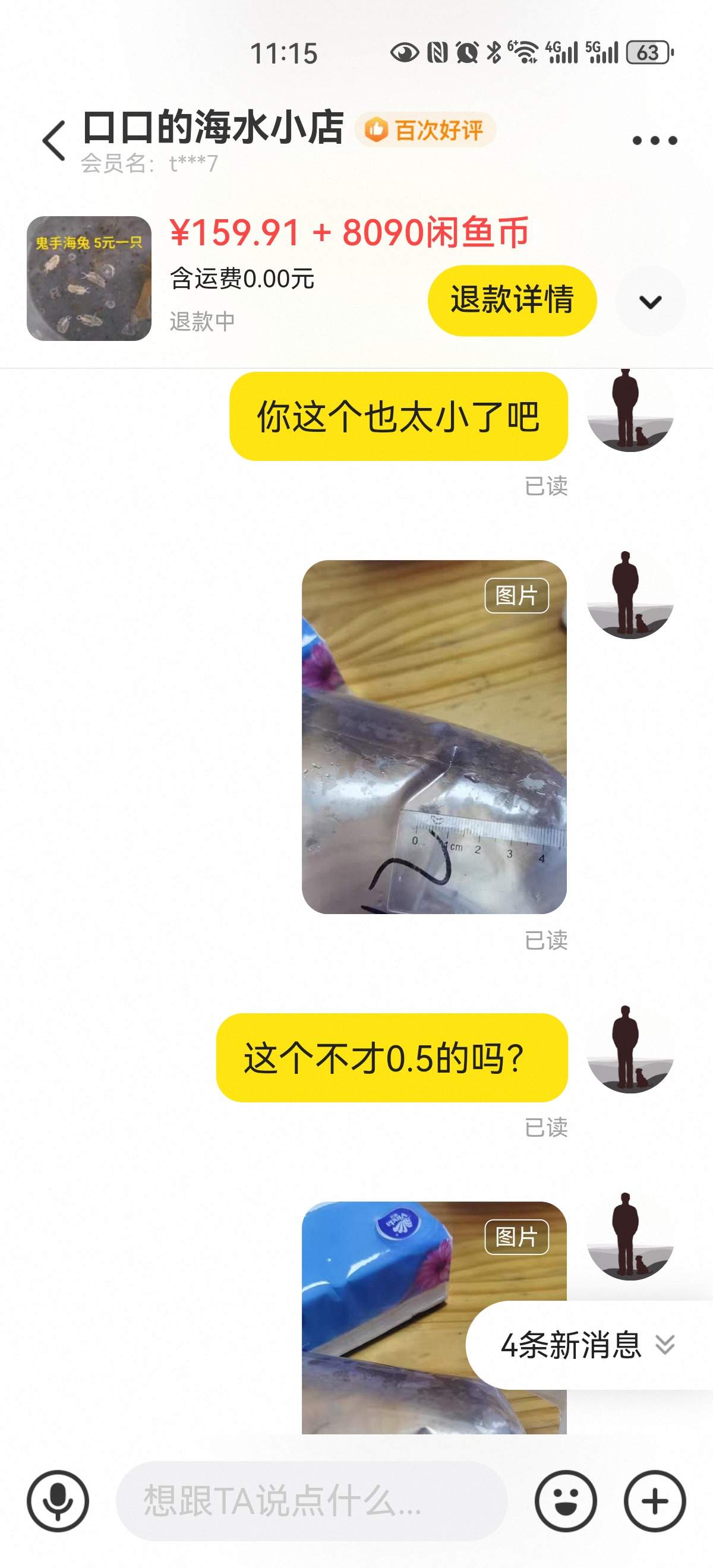
Task: Tap the avatar beside 你这个也太小了吧
Action: [630, 410]
